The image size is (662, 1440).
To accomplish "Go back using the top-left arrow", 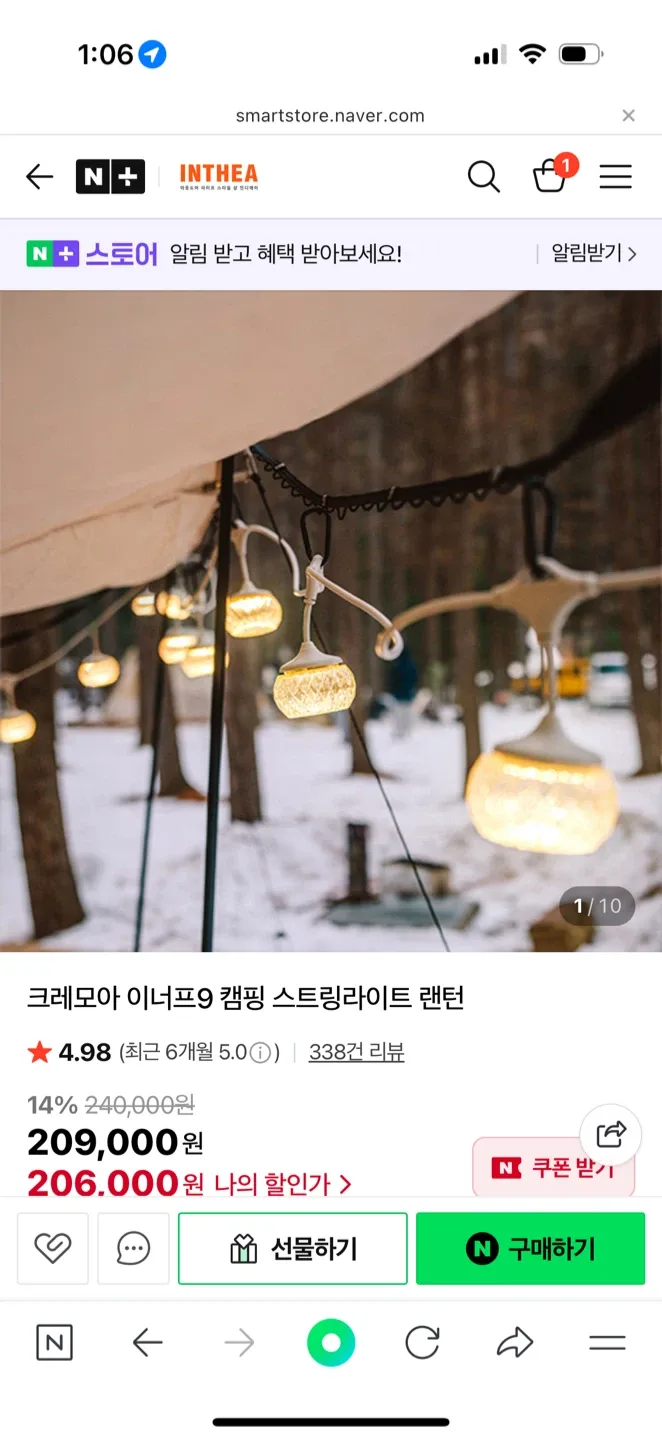I will [40, 177].
